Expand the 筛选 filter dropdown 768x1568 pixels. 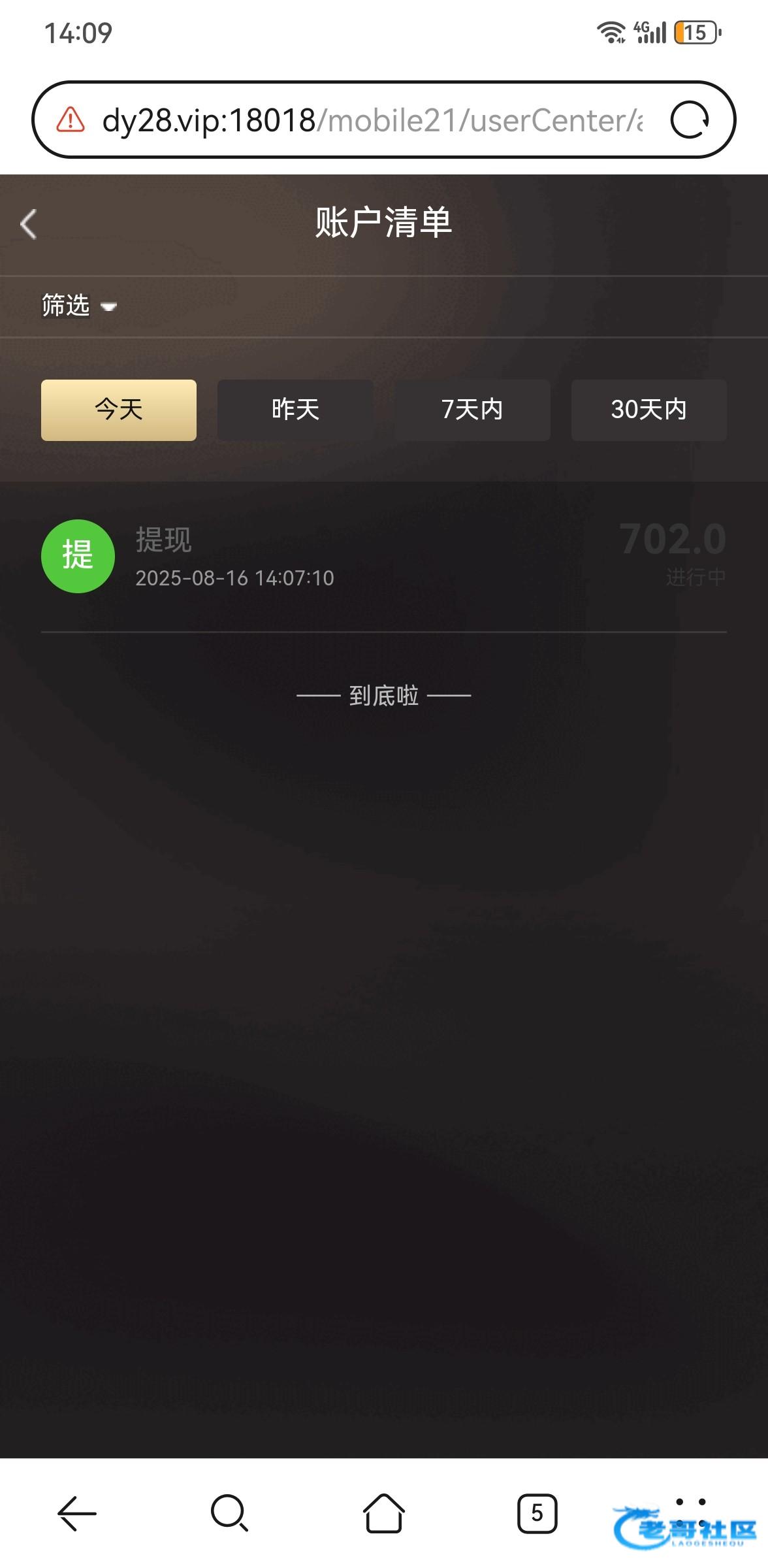[x=78, y=306]
